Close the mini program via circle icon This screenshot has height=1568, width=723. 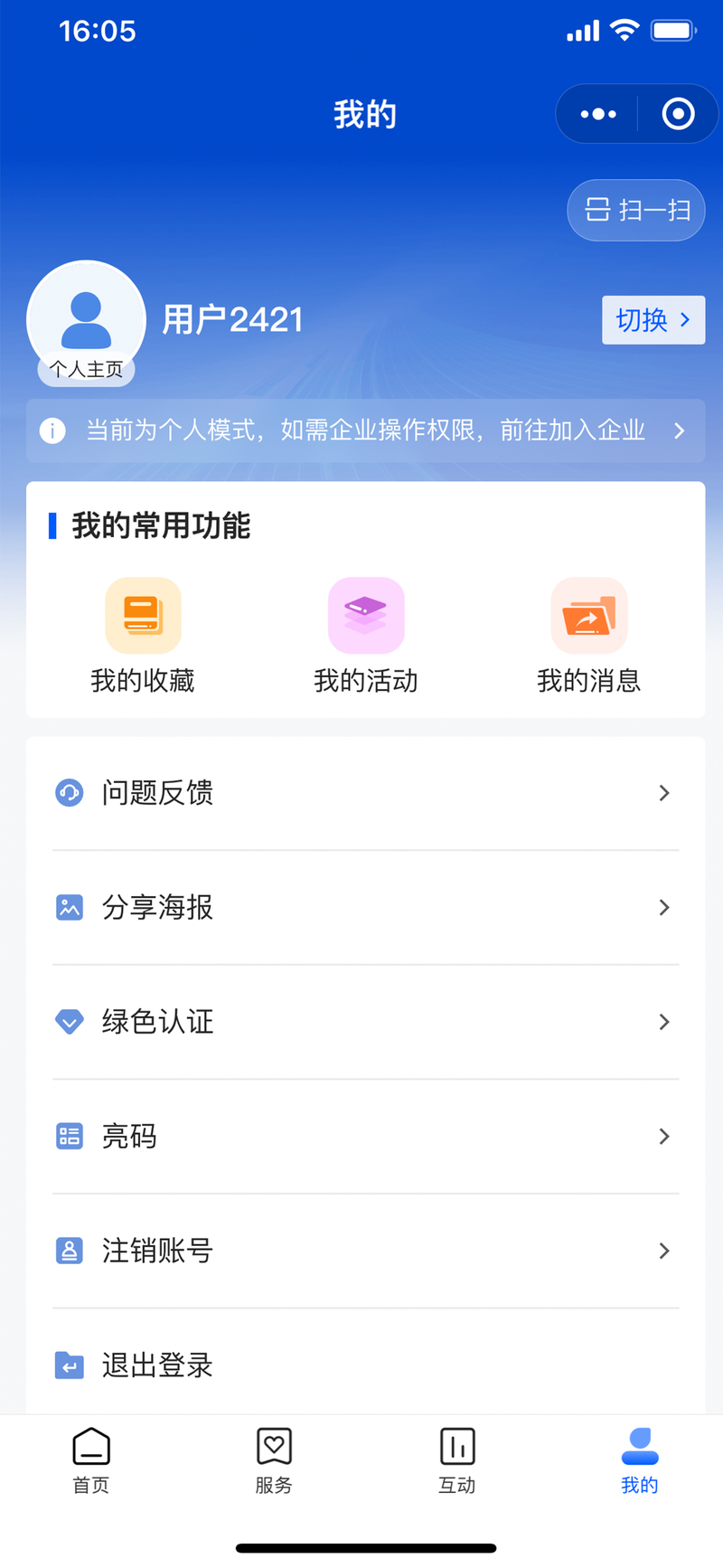678,114
